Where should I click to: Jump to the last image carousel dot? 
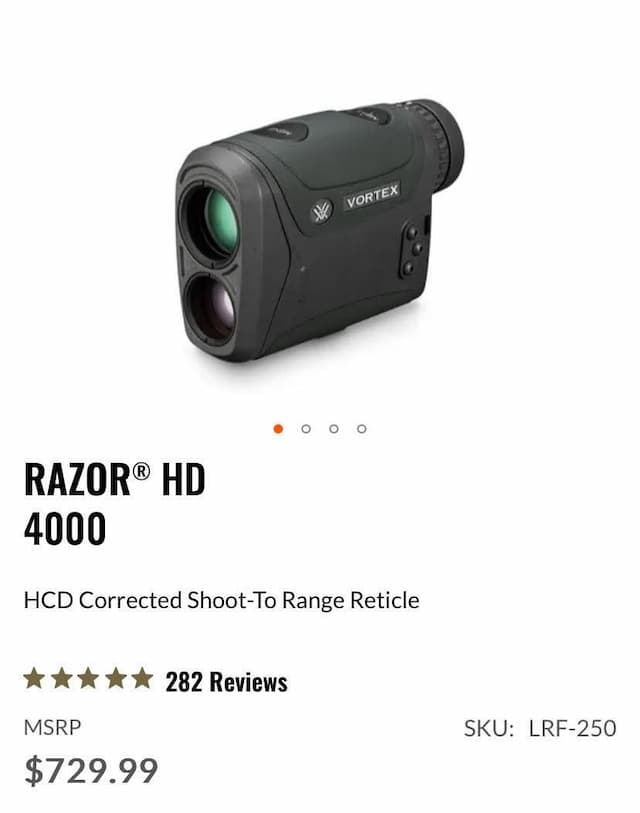coord(362,429)
